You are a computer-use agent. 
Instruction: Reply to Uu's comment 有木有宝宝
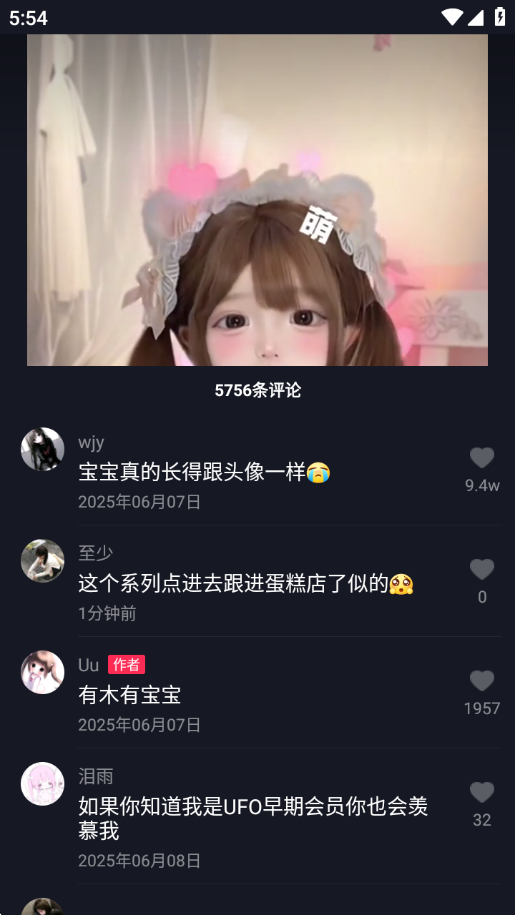129,695
